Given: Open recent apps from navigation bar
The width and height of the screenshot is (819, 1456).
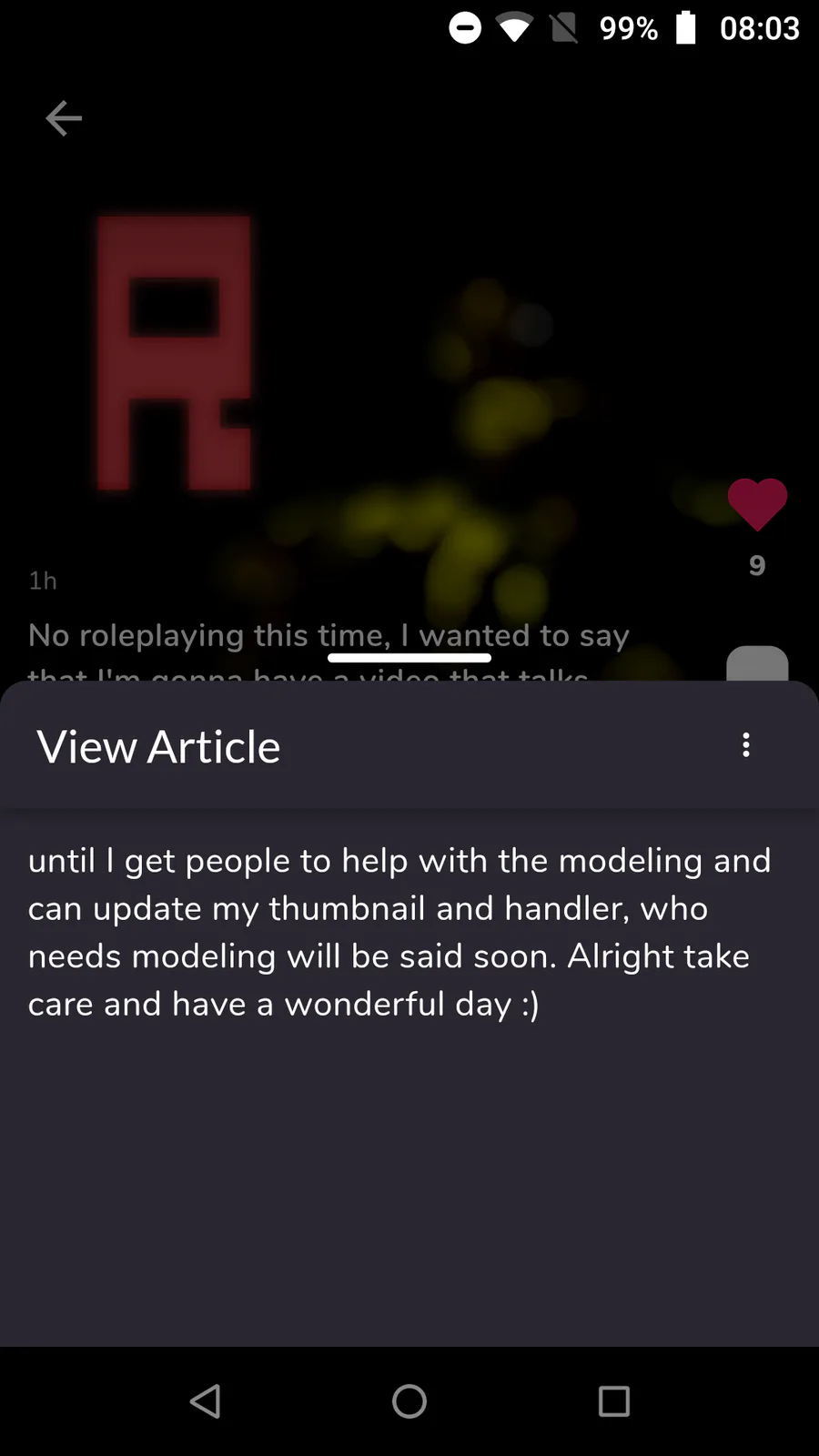Looking at the screenshot, I should (614, 1401).
